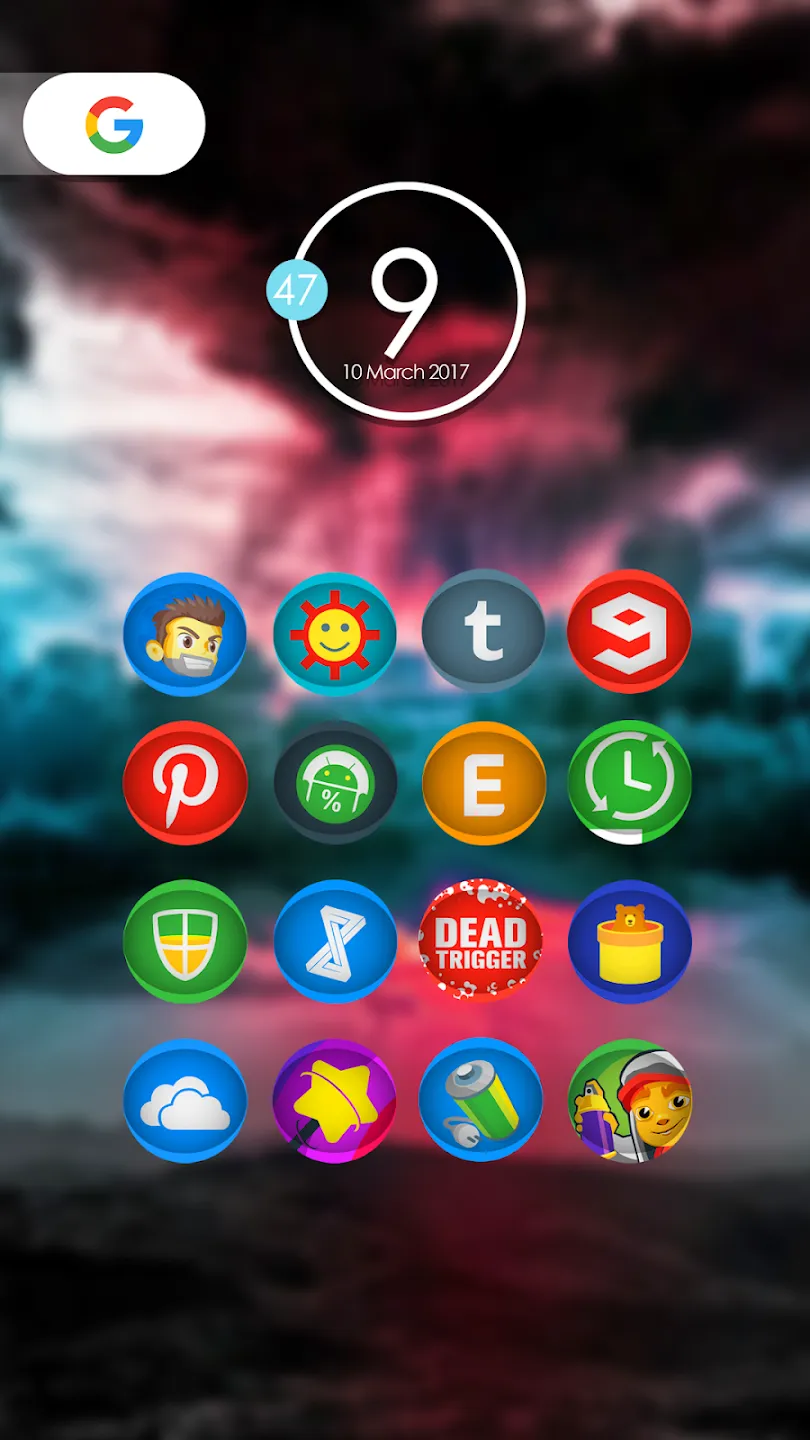Open the Android battery percent app
810x1440 pixels.
click(x=335, y=782)
